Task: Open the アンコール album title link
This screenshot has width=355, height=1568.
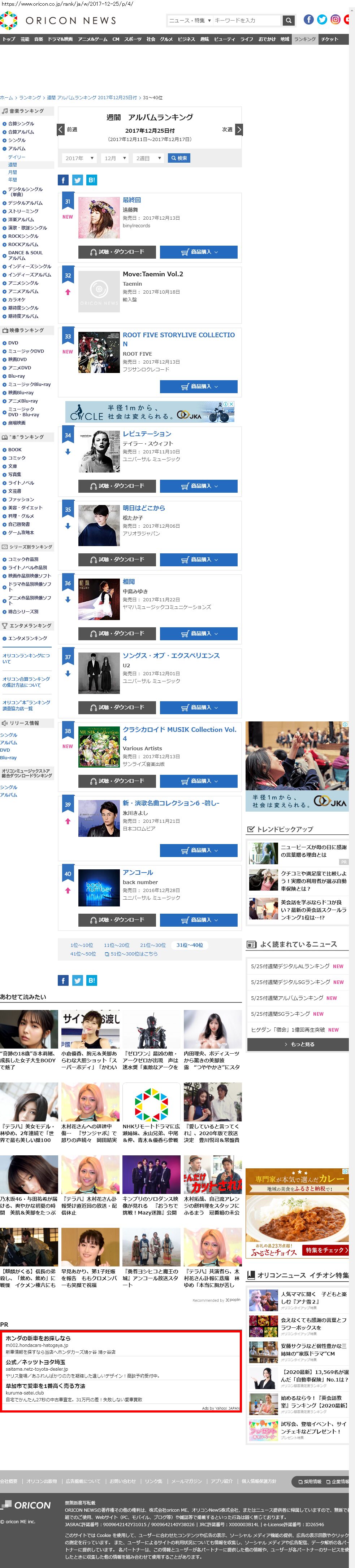Action: 138,872
